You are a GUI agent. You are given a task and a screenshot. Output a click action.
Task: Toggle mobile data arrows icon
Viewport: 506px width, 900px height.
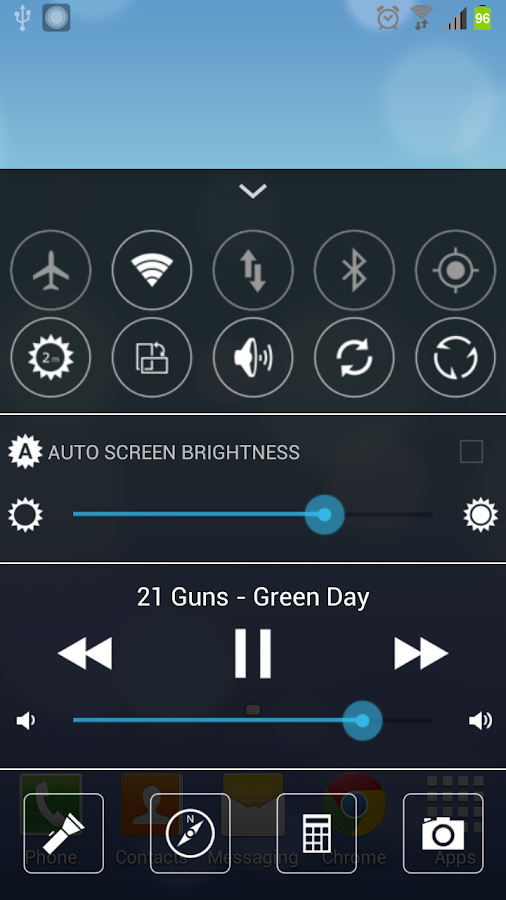click(x=253, y=270)
